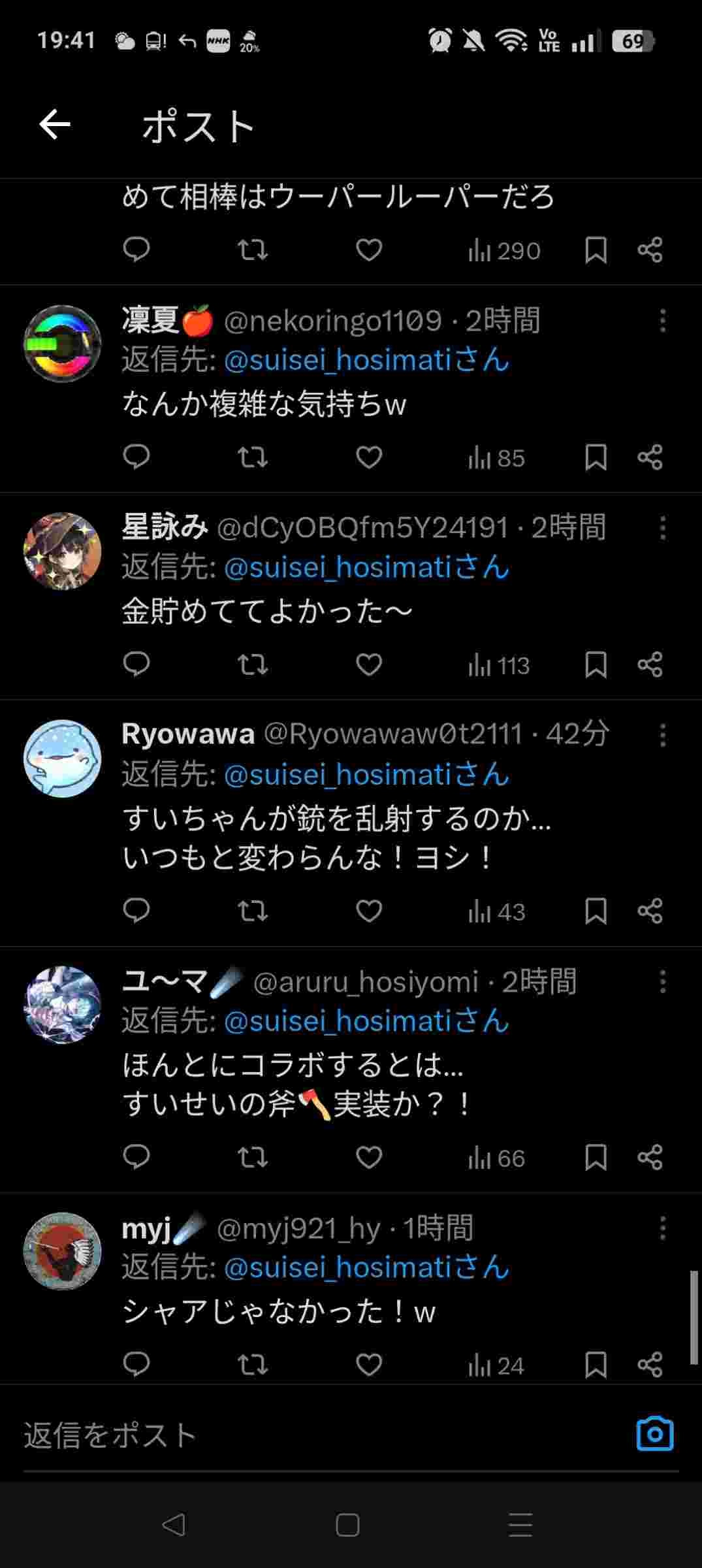Screen dimensions: 702x1568
Task: Like ユ〜マ's reply about すいせいの斧
Action: pyautogui.click(x=369, y=1158)
